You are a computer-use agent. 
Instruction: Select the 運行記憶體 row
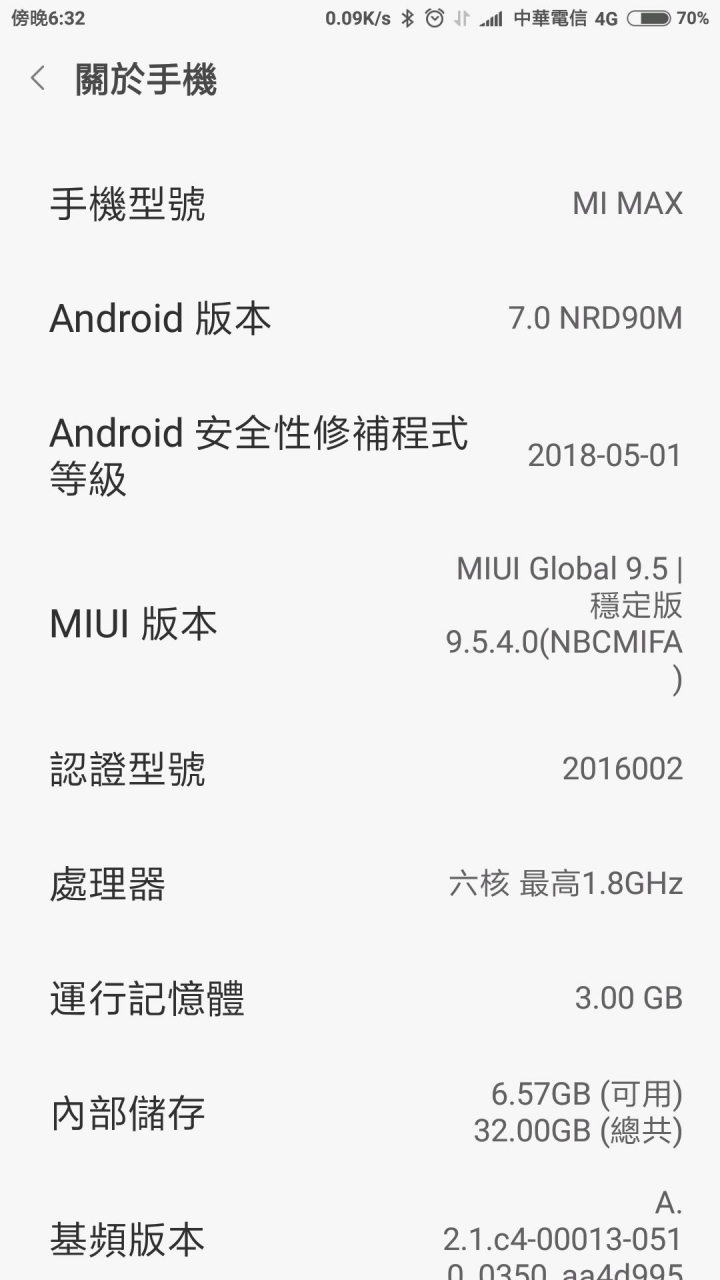click(x=360, y=998)
